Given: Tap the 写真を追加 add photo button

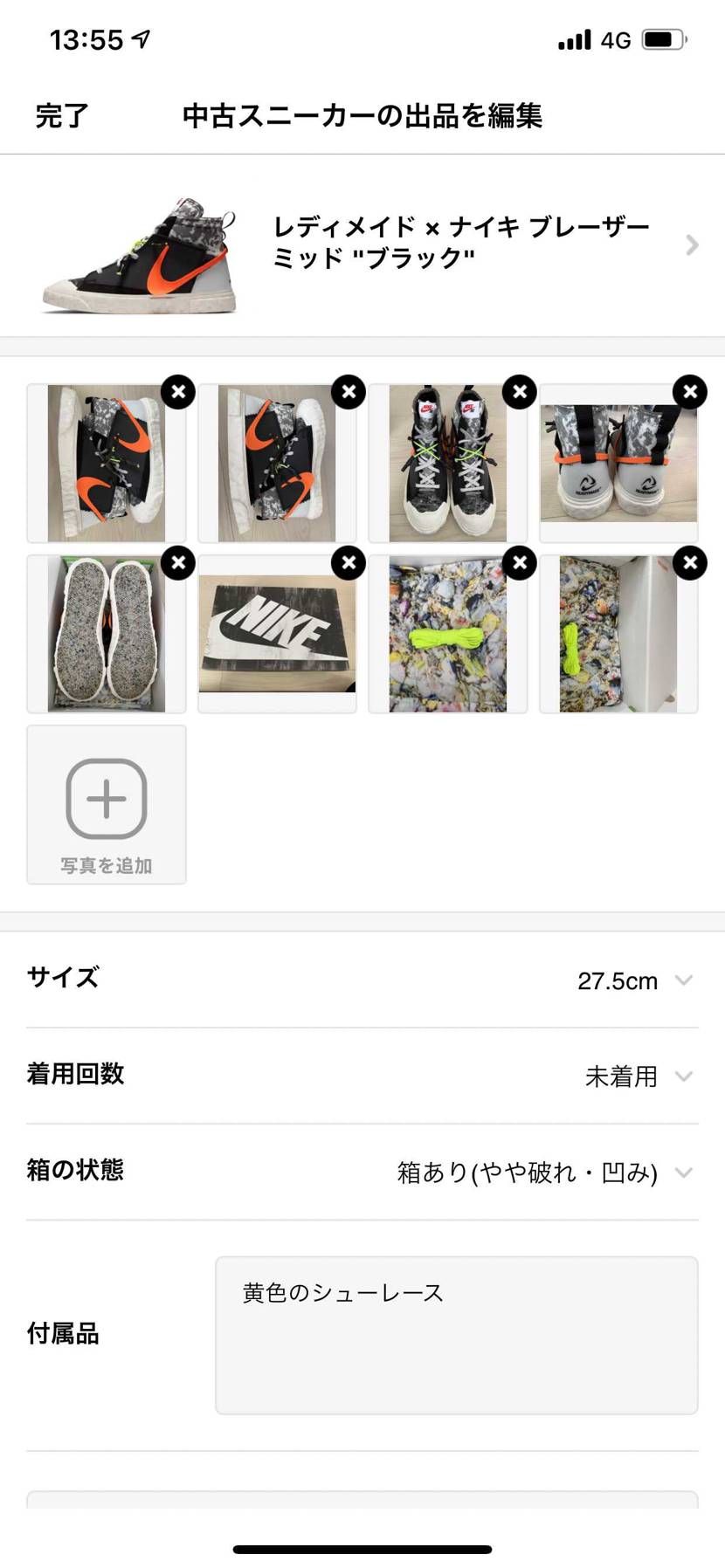Looking at the screenshot, I should click(106, 863).
